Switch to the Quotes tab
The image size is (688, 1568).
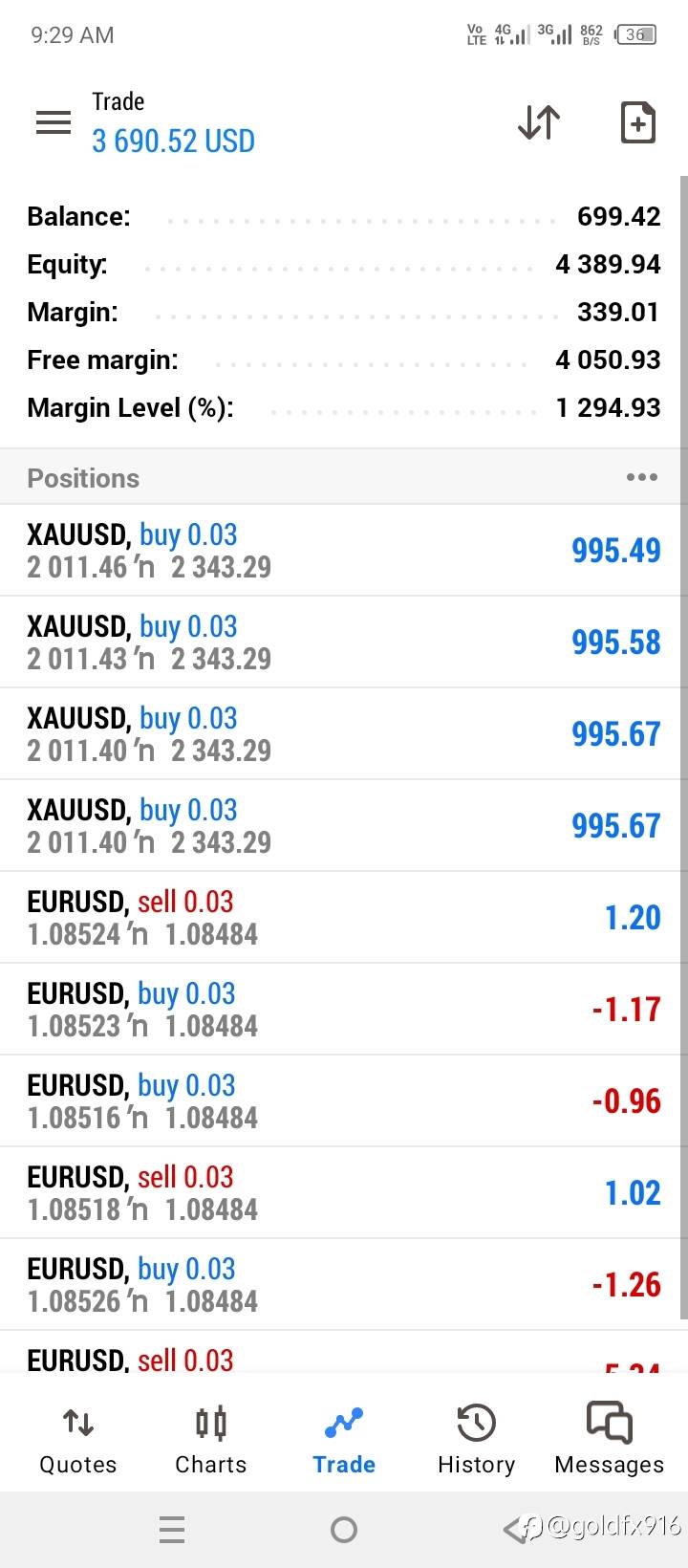77,1441
